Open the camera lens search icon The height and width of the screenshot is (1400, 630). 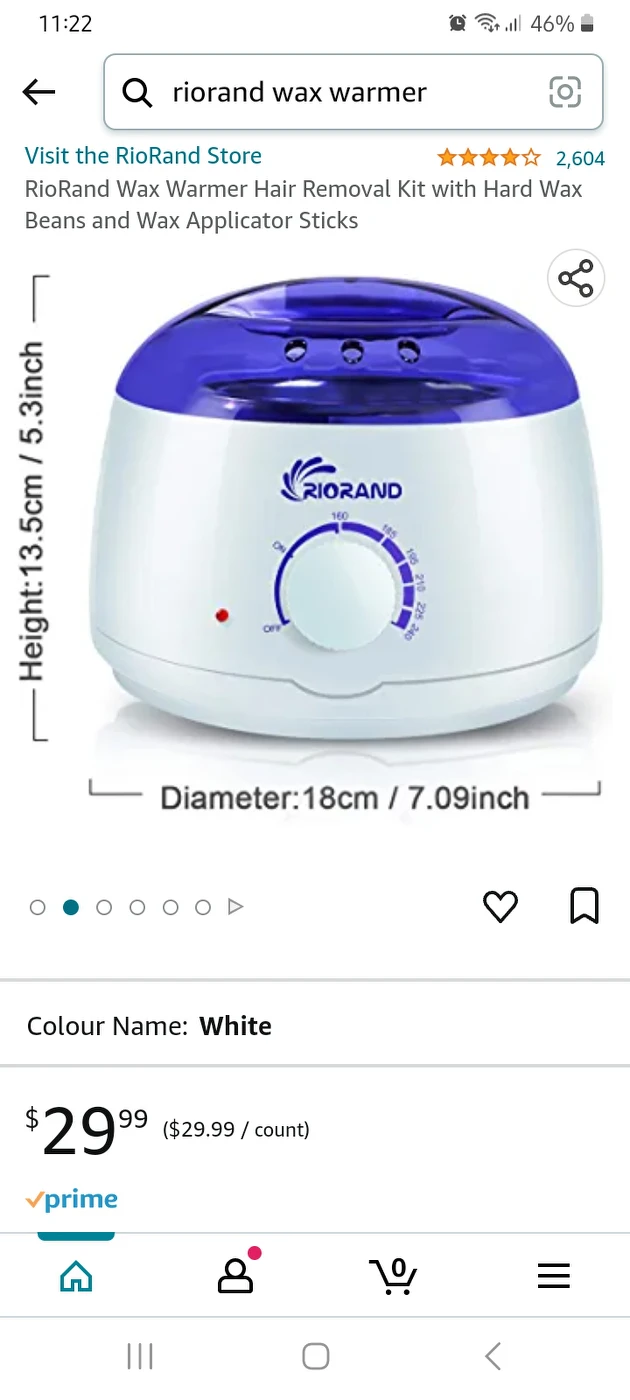(565, 93)
